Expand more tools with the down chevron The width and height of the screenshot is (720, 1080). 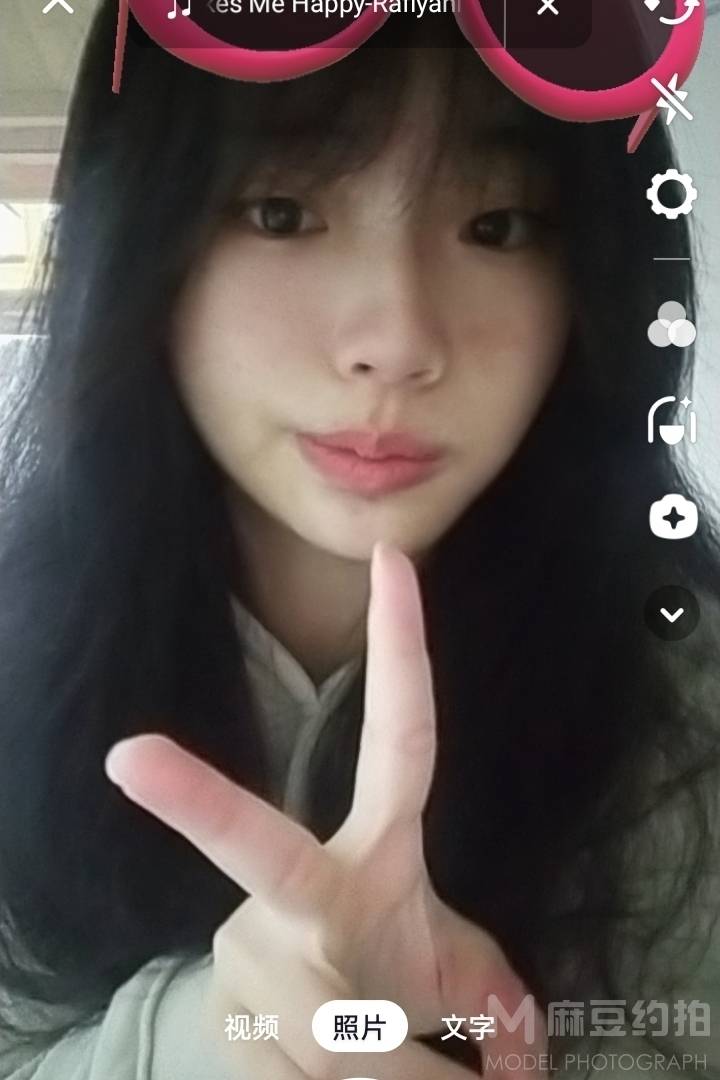coord(671,614)
